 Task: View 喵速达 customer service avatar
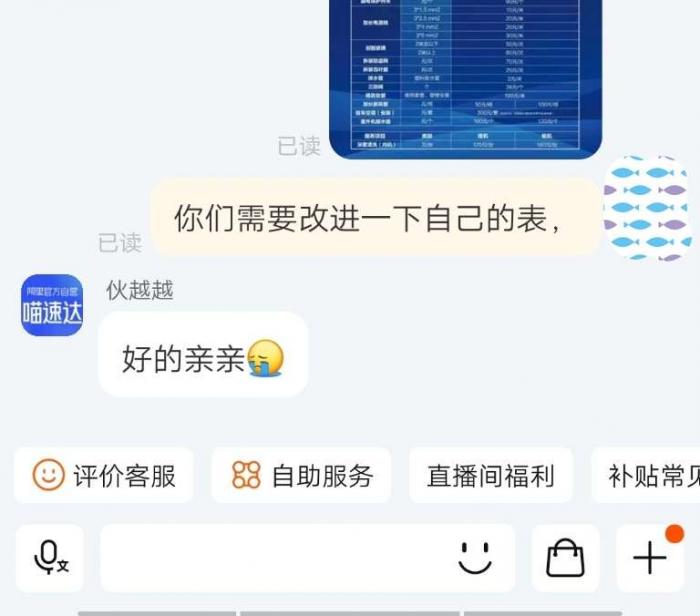pos(52,306)
